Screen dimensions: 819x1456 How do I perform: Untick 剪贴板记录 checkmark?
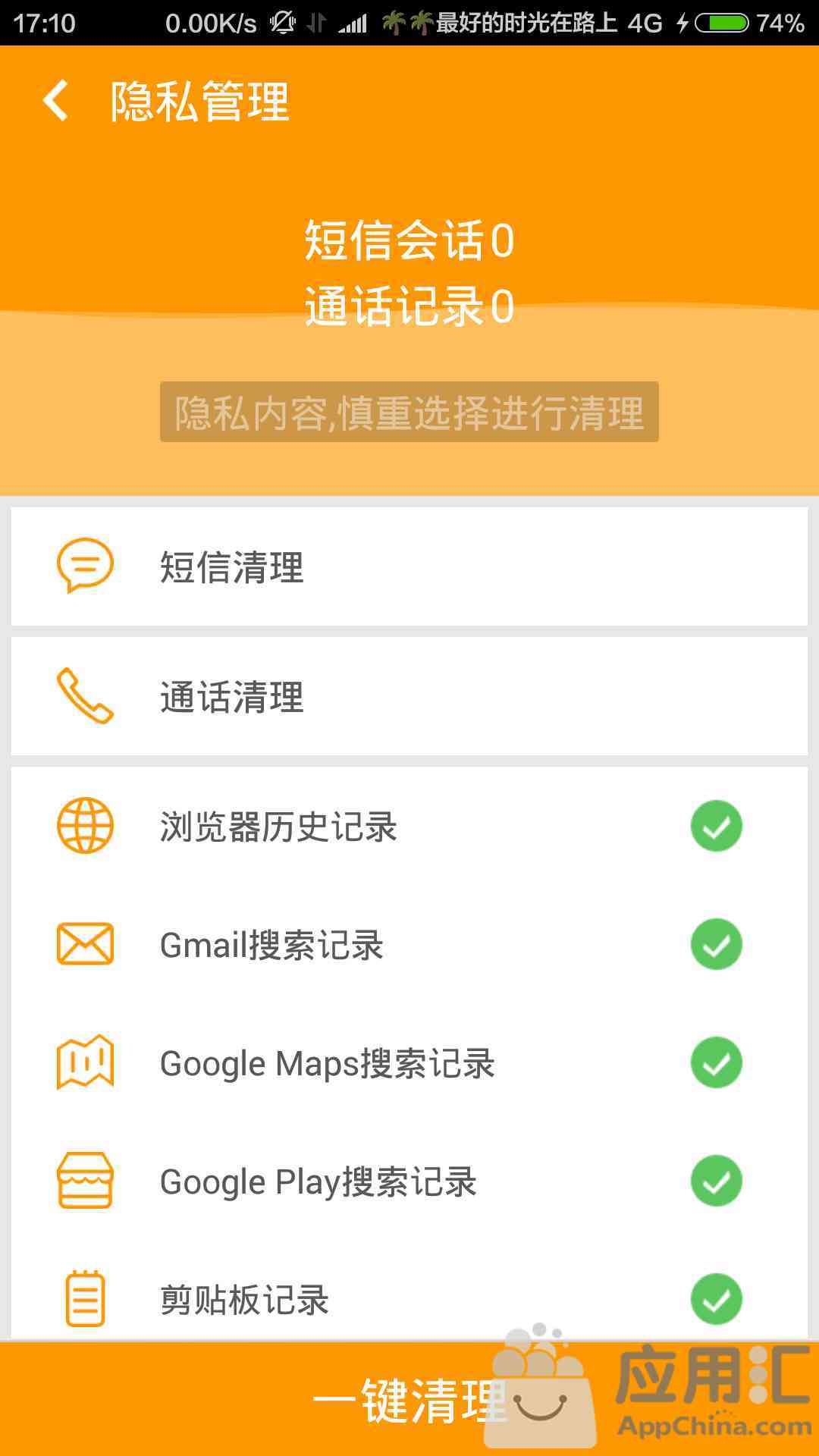tap(716, 1299)
